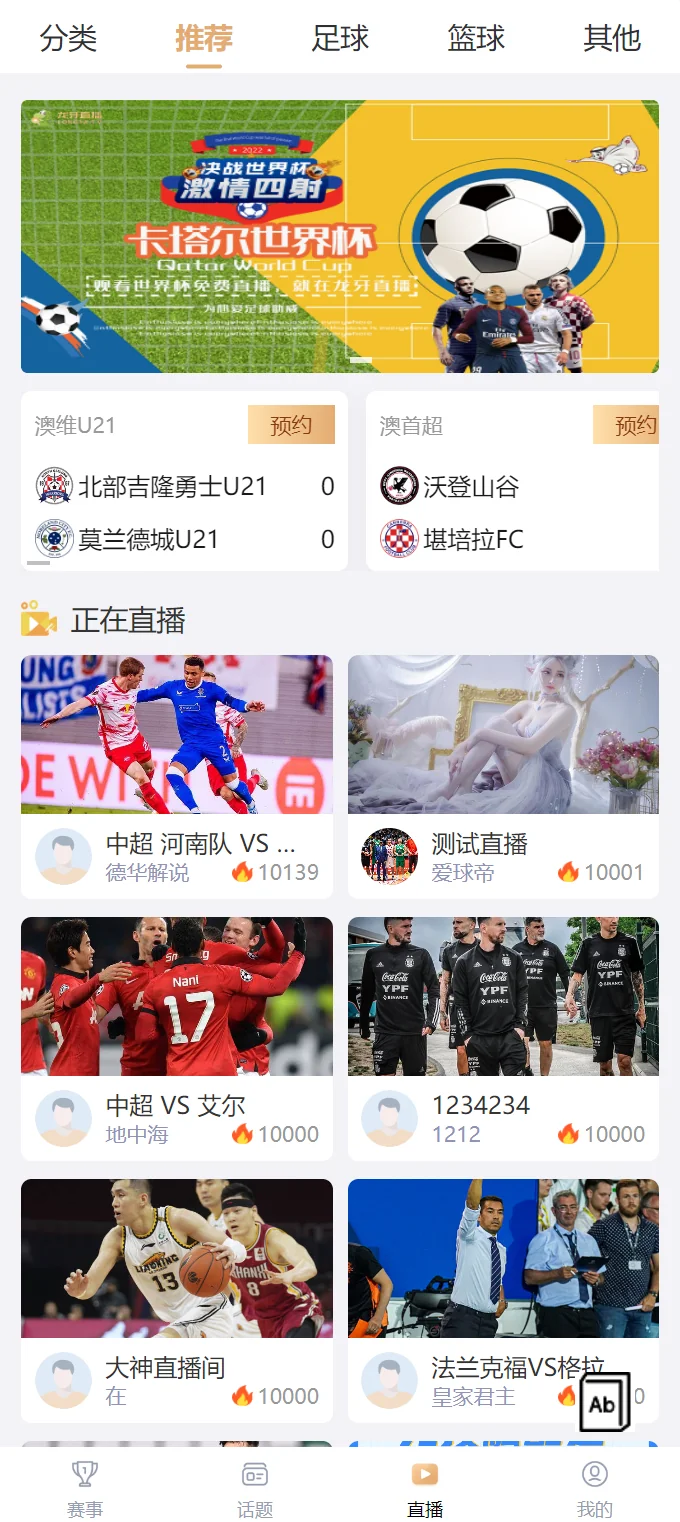
Task: Select the 直播 bottom tab
Action: pos(425,1488)
